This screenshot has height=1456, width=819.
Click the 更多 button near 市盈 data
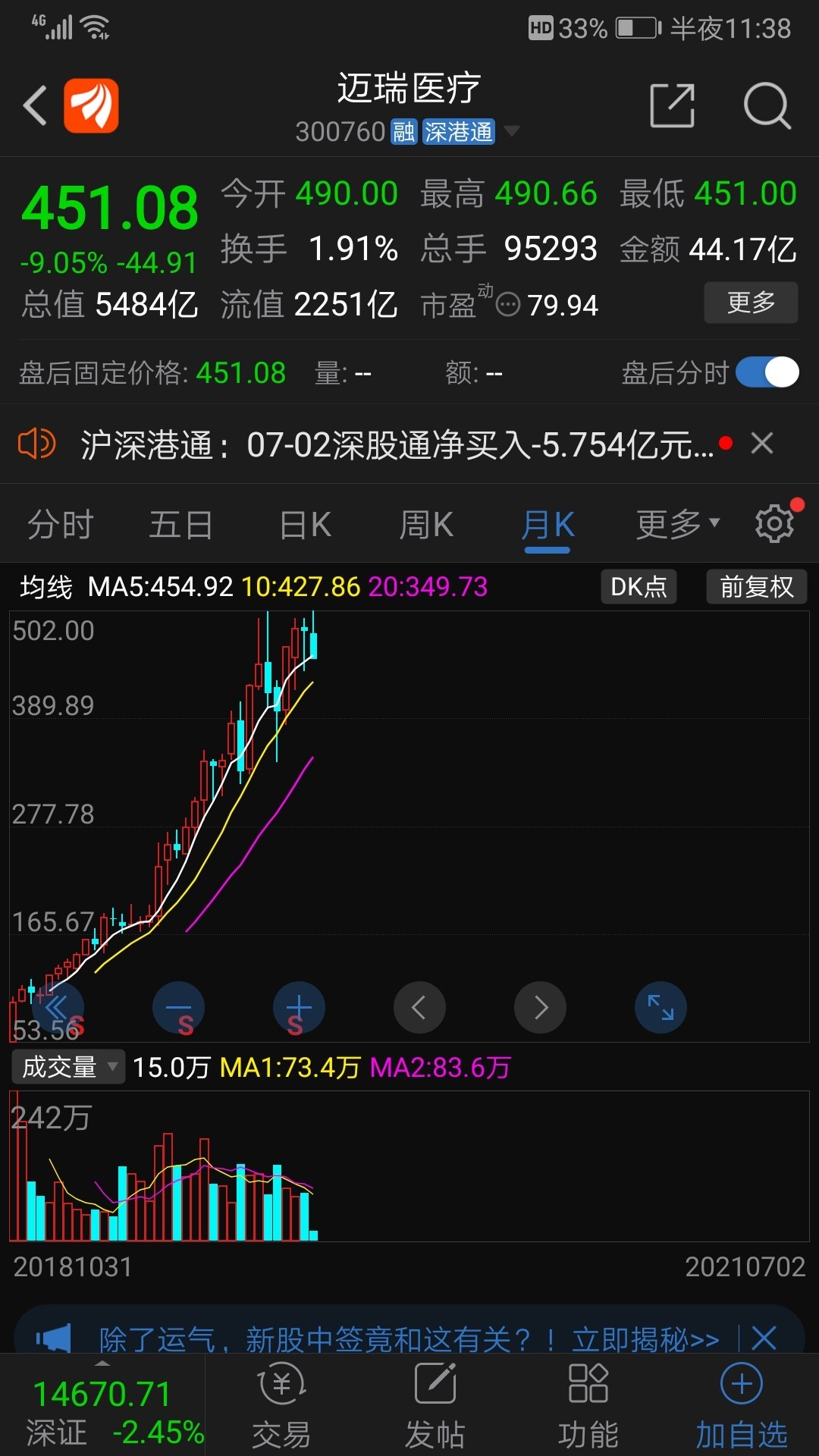750,303
